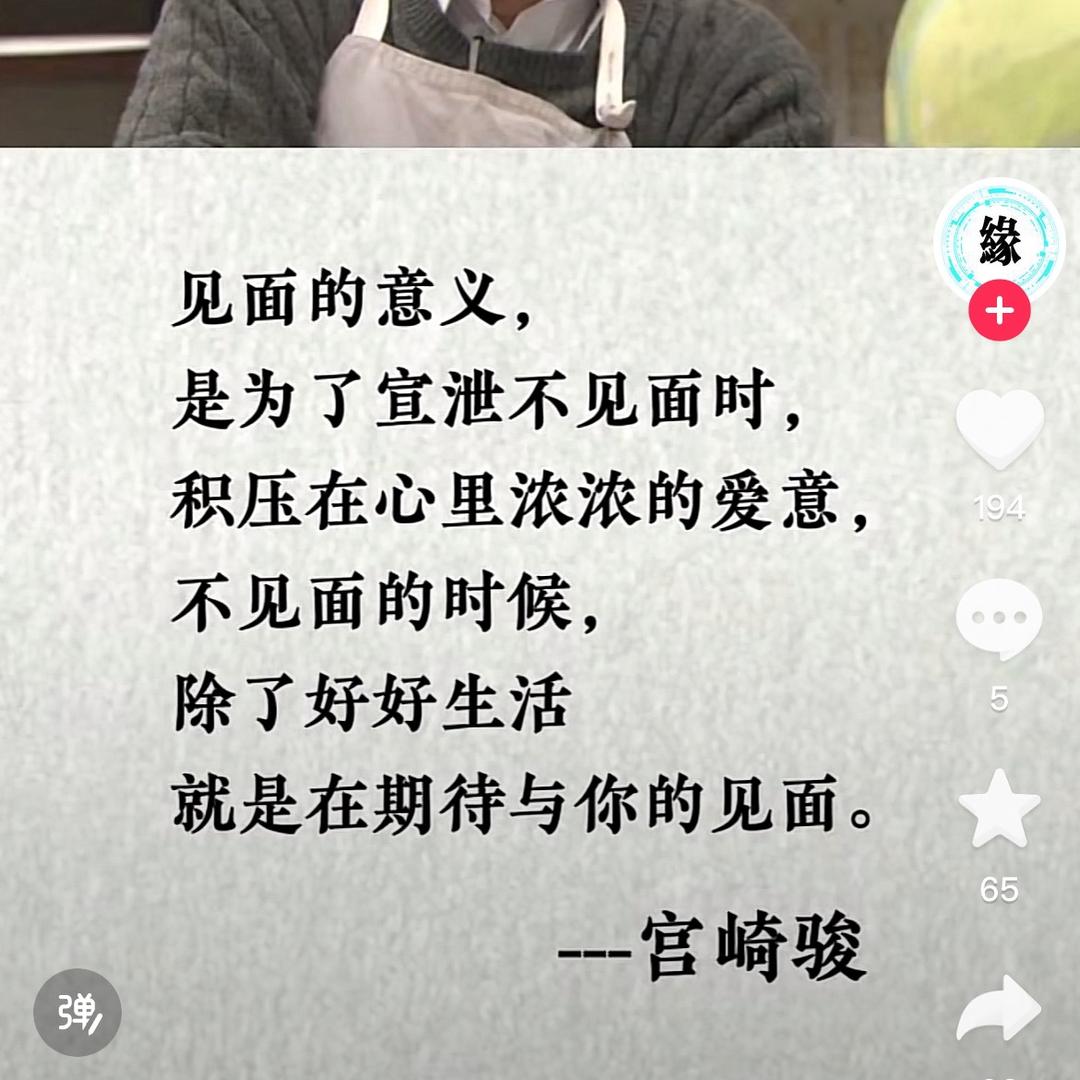1080x1080 pixels.
Task: Toggle the 弹 danmaku button
Action: [77, 1012]
